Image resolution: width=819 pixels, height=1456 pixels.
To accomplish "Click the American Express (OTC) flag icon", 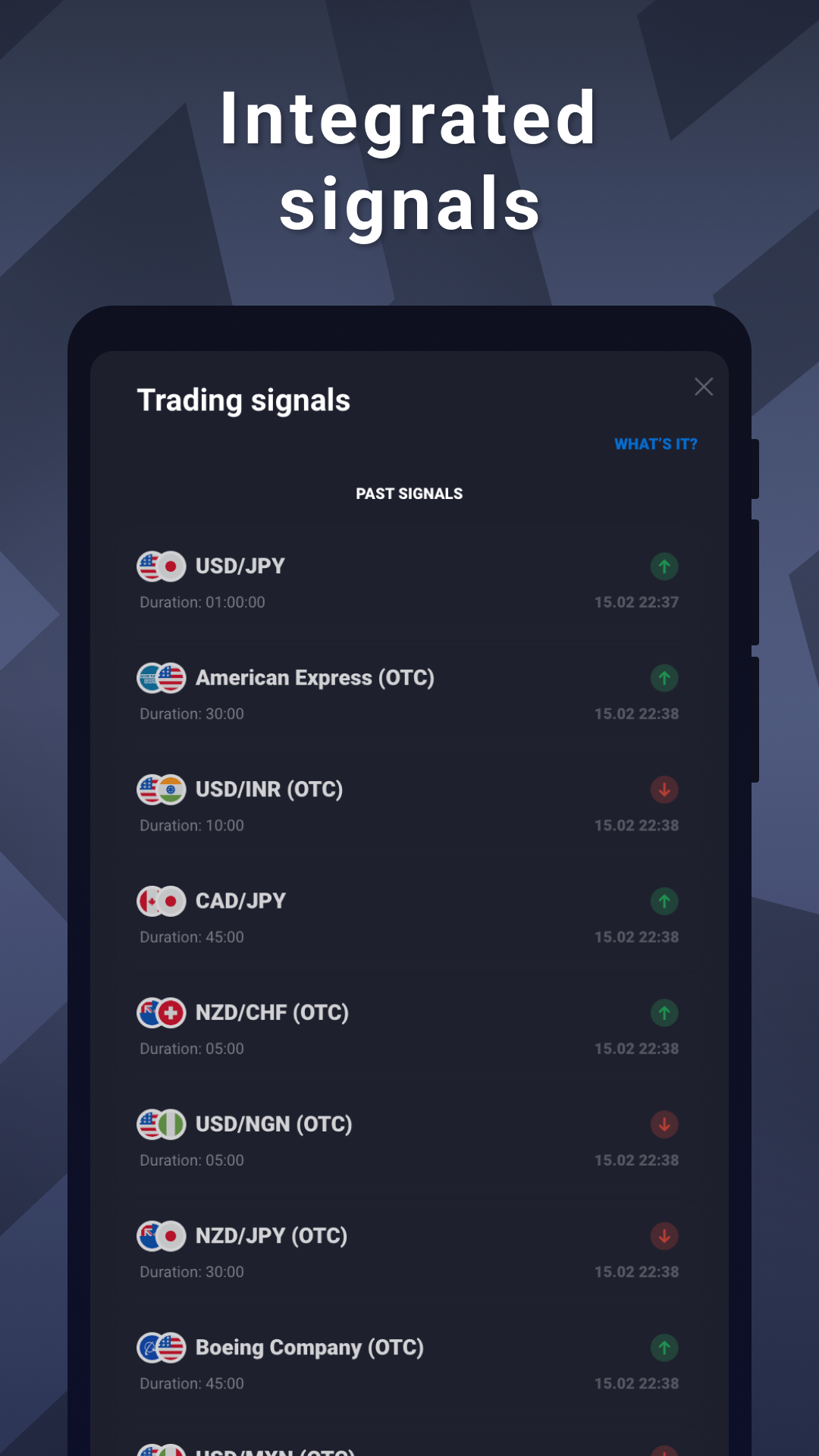I will coord(161,678).
